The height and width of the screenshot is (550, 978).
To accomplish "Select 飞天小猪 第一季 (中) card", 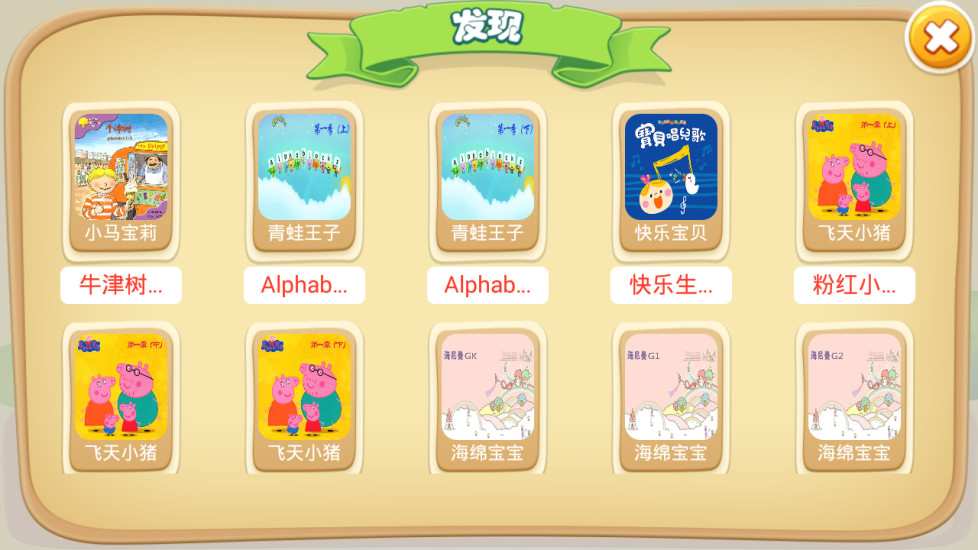I will pyautogui.click(x=121, y=398).
